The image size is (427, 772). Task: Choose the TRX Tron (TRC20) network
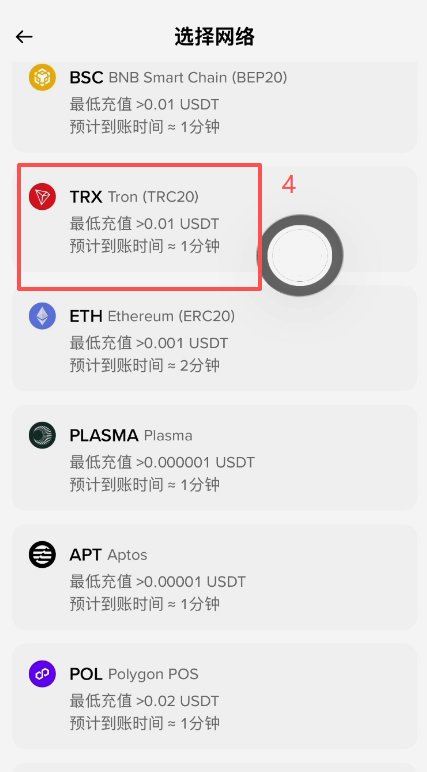(214, 219)
